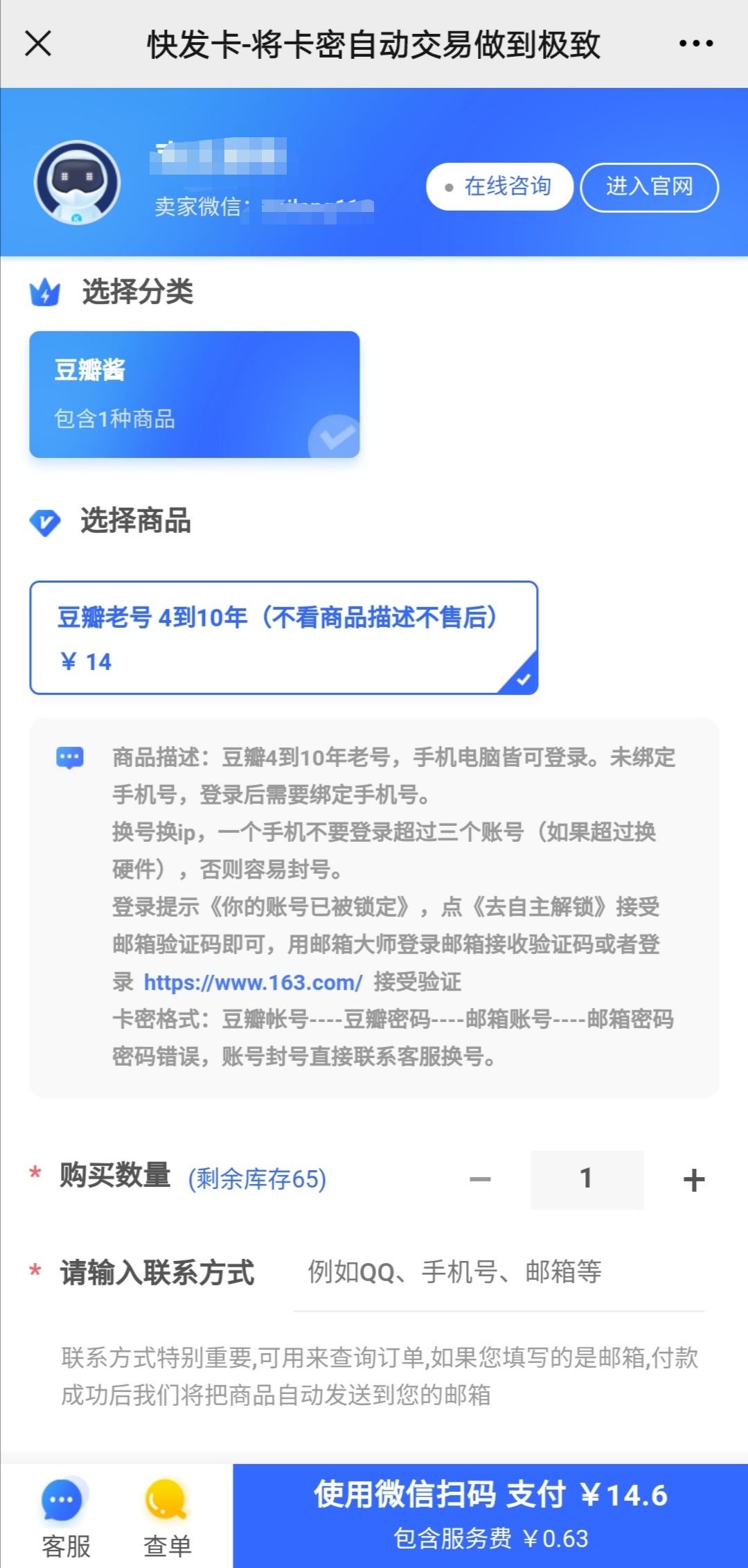Decrease the purchase quantity with minus
Viewport: 748px width, 1568px height.
[x=480, y=1179]
